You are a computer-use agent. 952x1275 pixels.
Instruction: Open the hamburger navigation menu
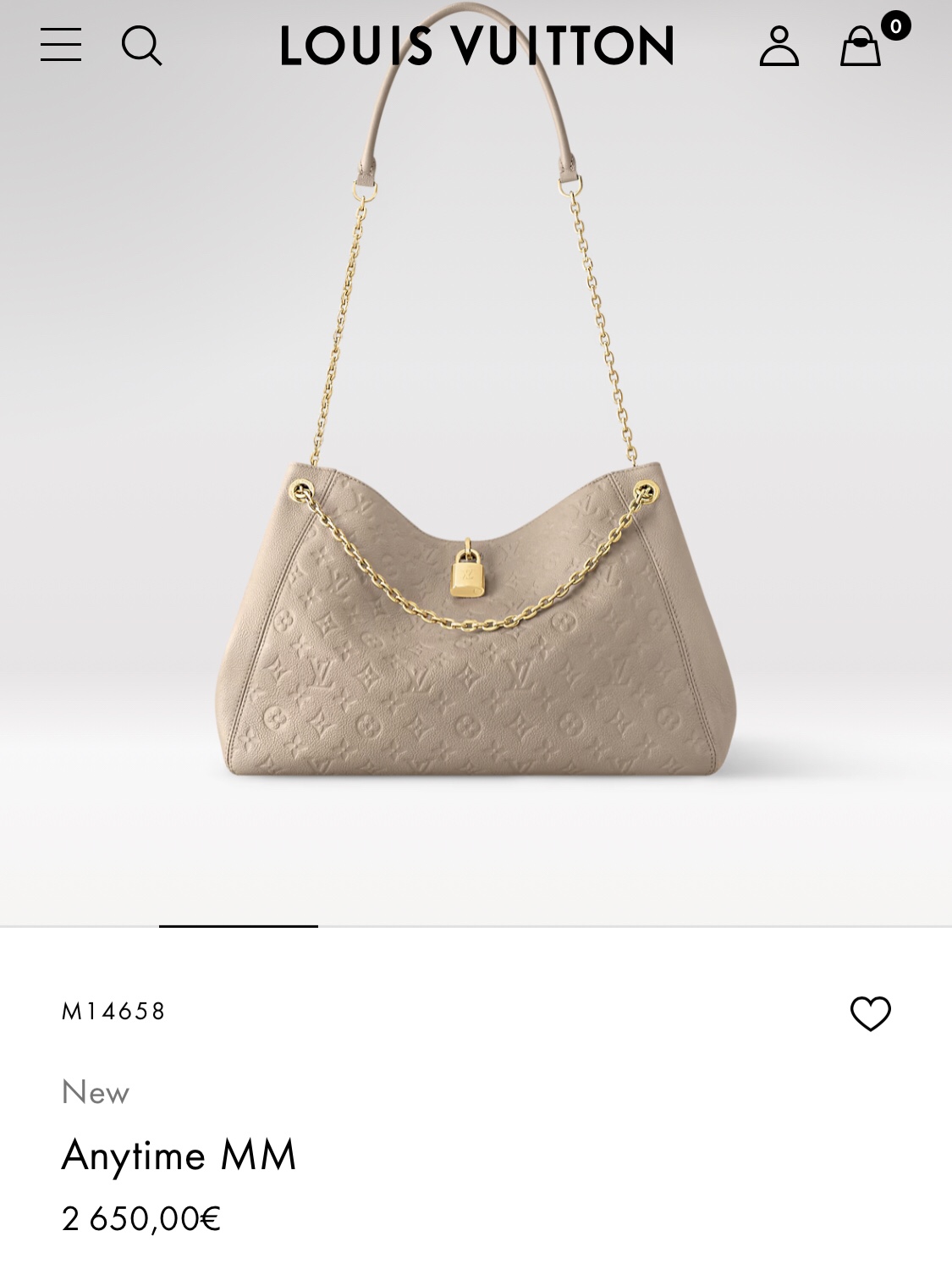tap(61, 45)
